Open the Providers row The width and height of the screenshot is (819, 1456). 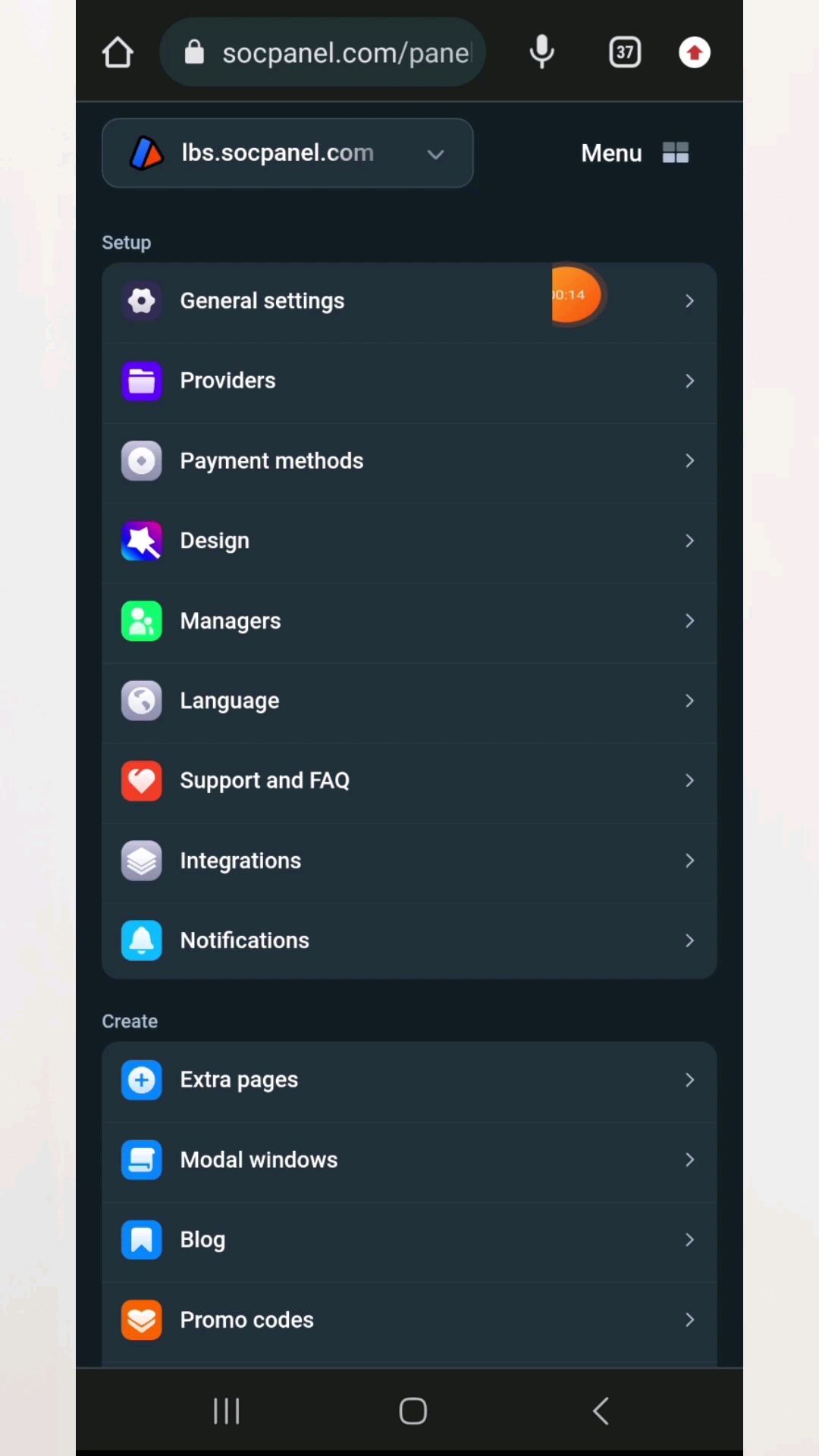tap(409, 381)
